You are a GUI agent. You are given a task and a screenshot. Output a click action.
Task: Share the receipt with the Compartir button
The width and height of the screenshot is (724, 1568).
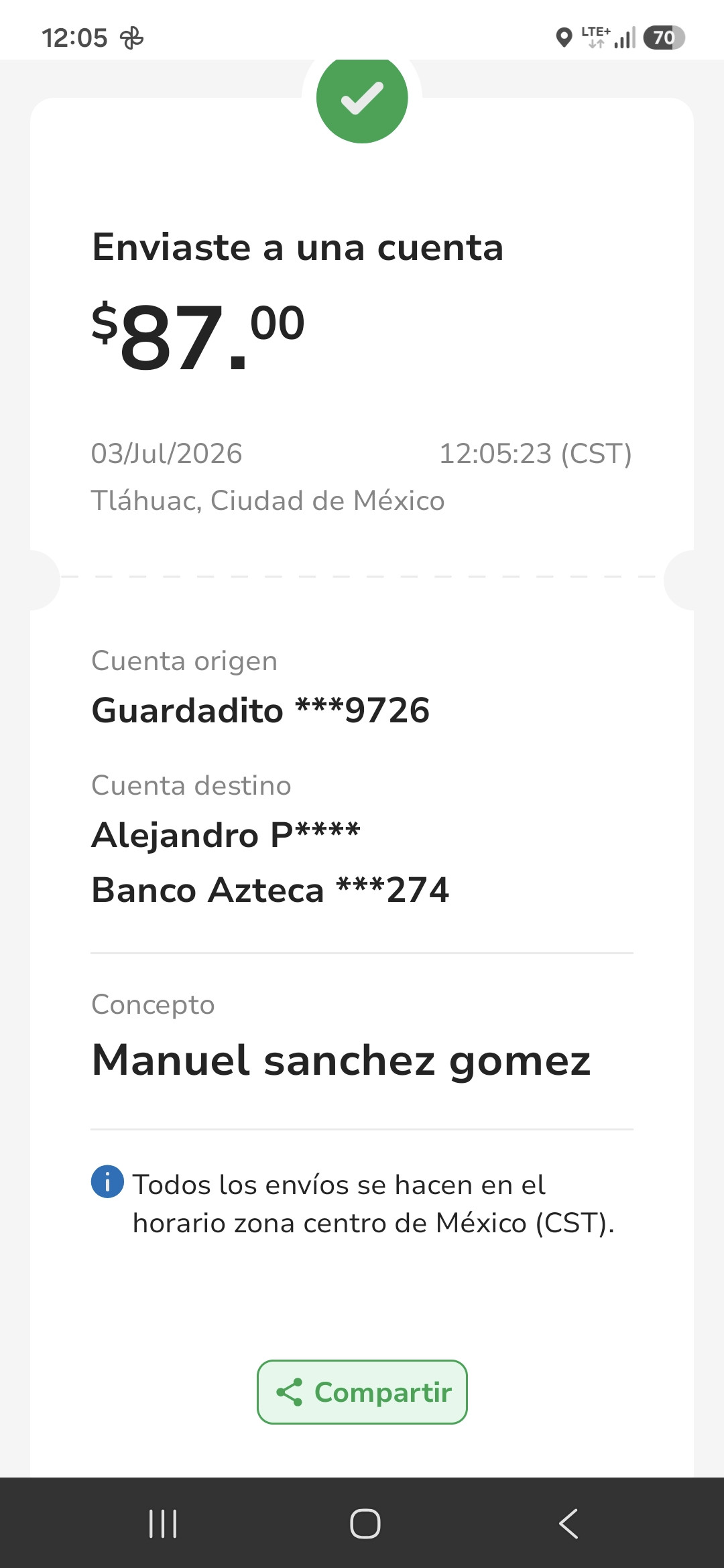pos(362,1392)
